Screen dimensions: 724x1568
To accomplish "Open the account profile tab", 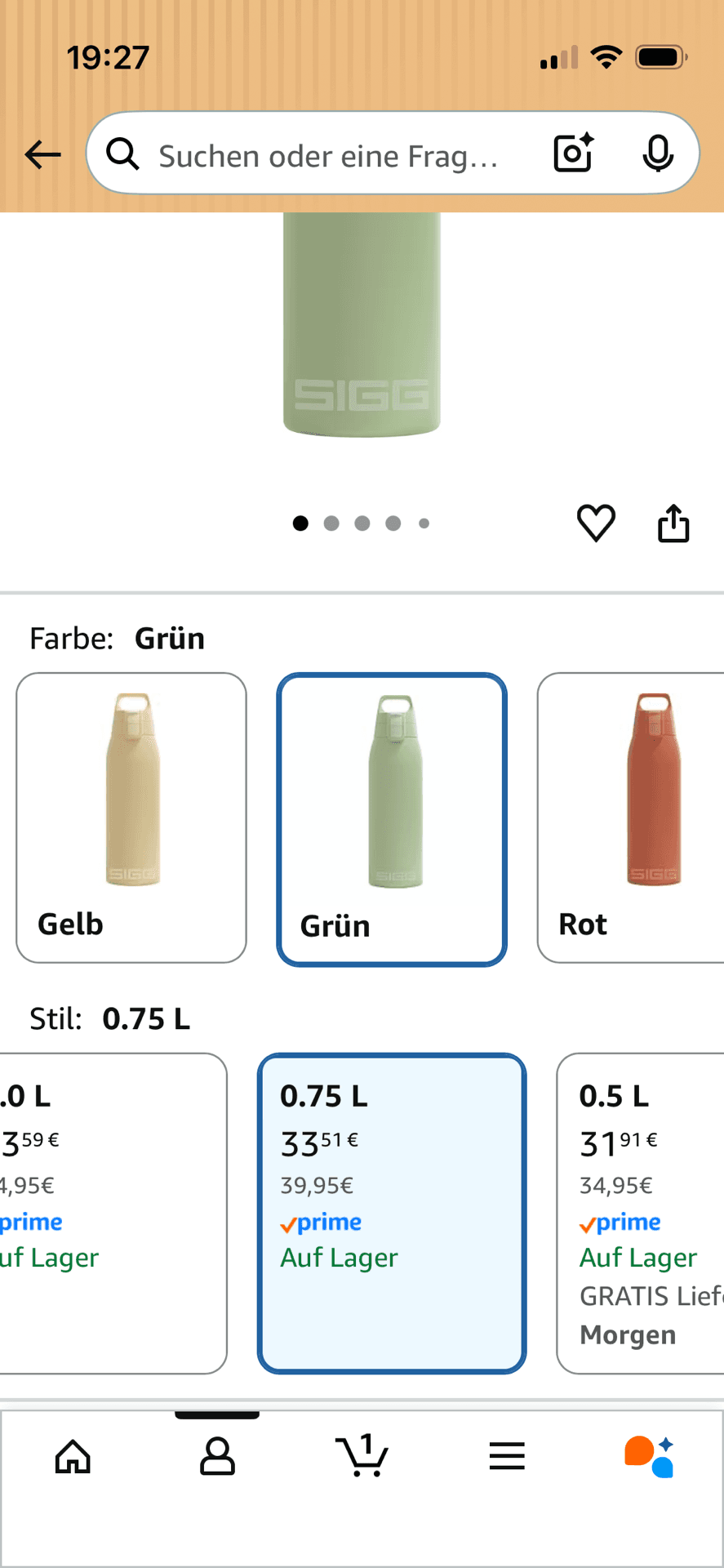I will (x=217, y=1457).
